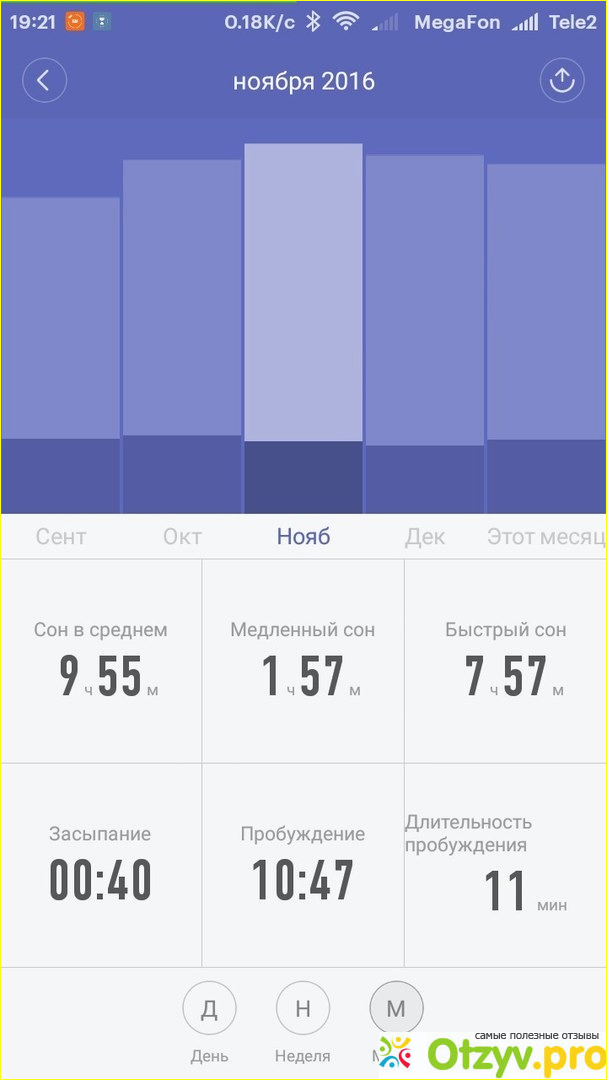Select the Дек month label

(x=425, y=537)
